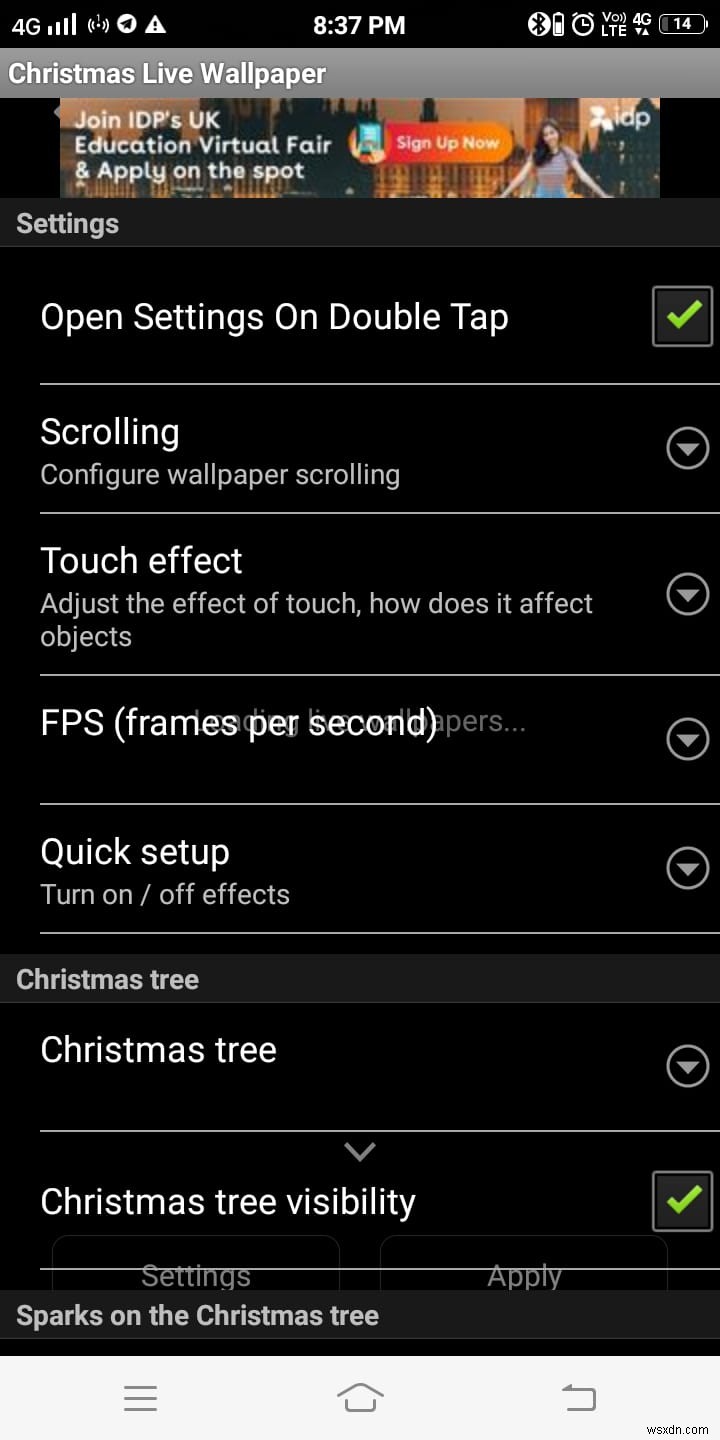Disable Open Settings On Double Tap
Image resolution: width=720 pixels, height=1440 pixels.
point(682,316)
